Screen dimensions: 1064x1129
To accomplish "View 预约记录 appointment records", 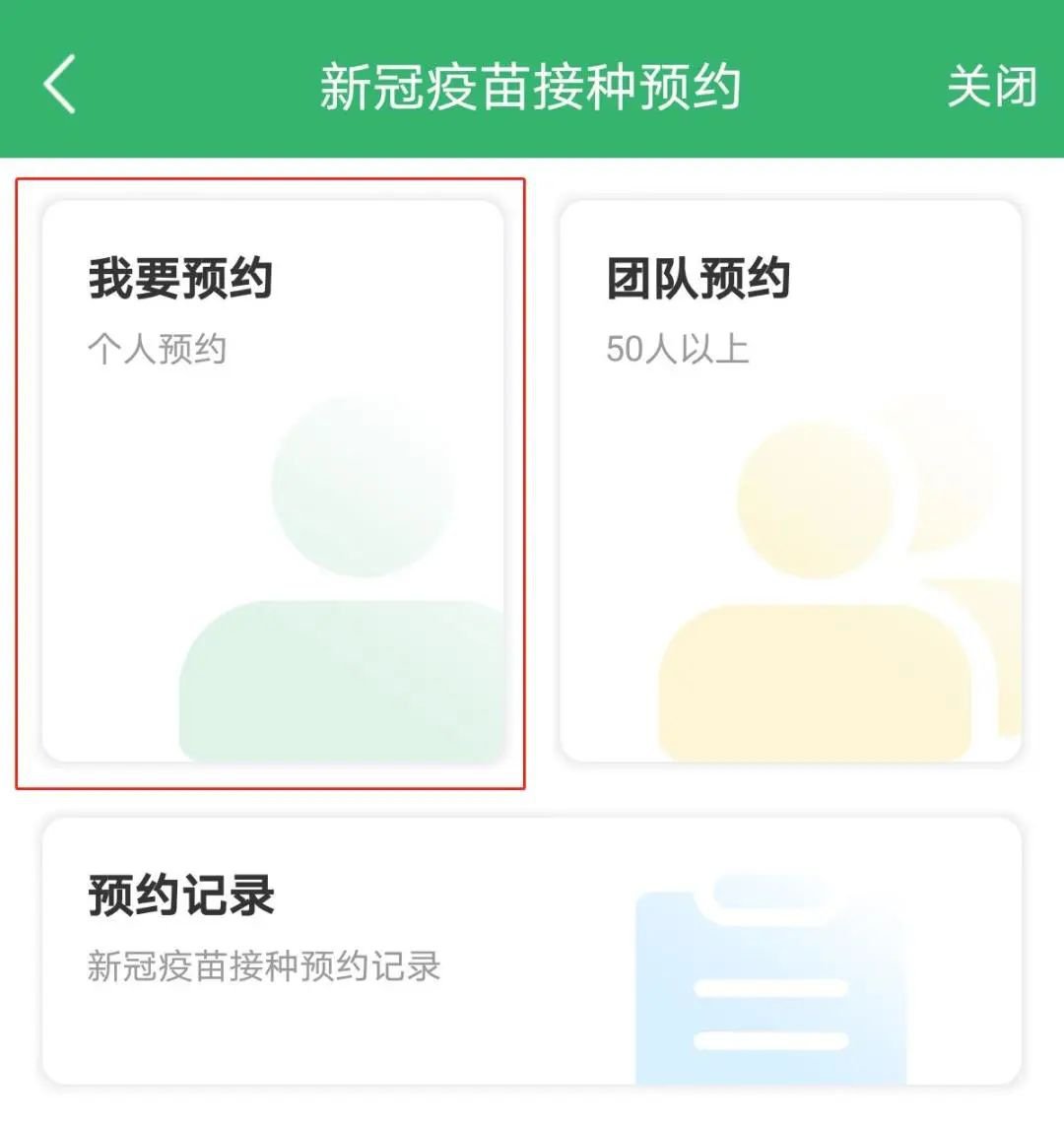I will [531, 950].
